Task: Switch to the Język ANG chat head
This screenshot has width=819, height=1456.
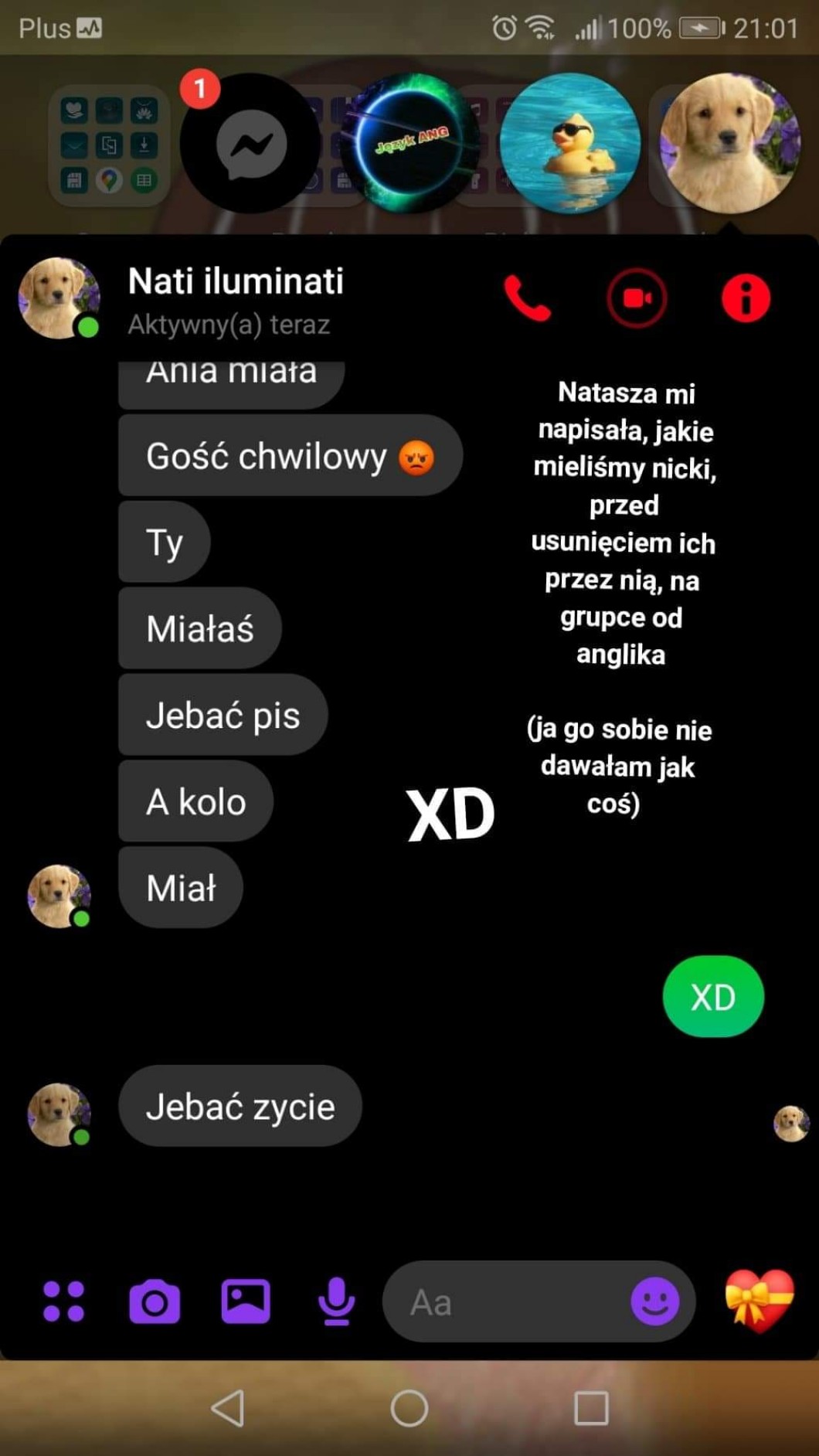Action: (x=410, y=144)
